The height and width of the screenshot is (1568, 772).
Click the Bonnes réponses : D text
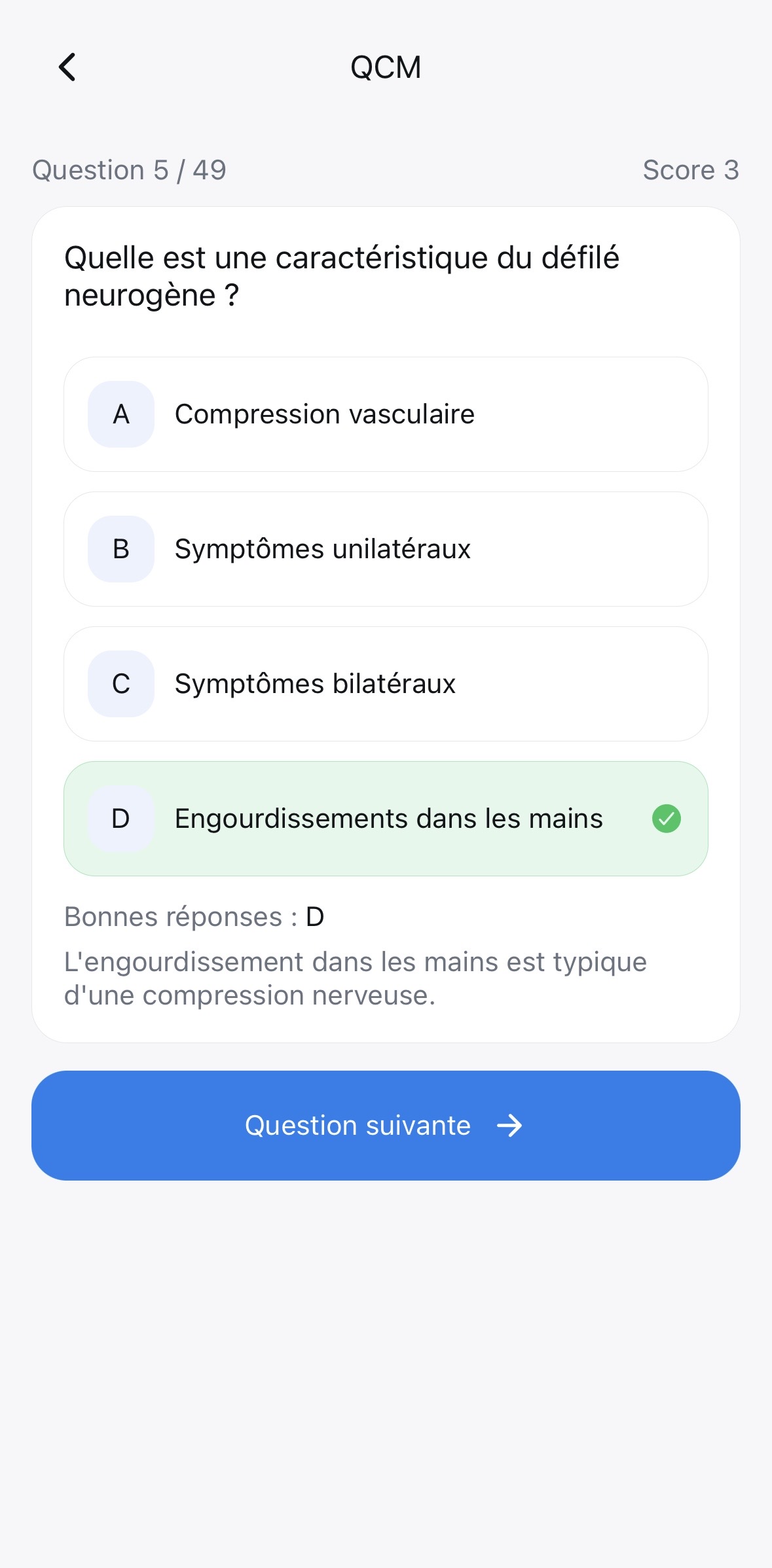[194, 916]
